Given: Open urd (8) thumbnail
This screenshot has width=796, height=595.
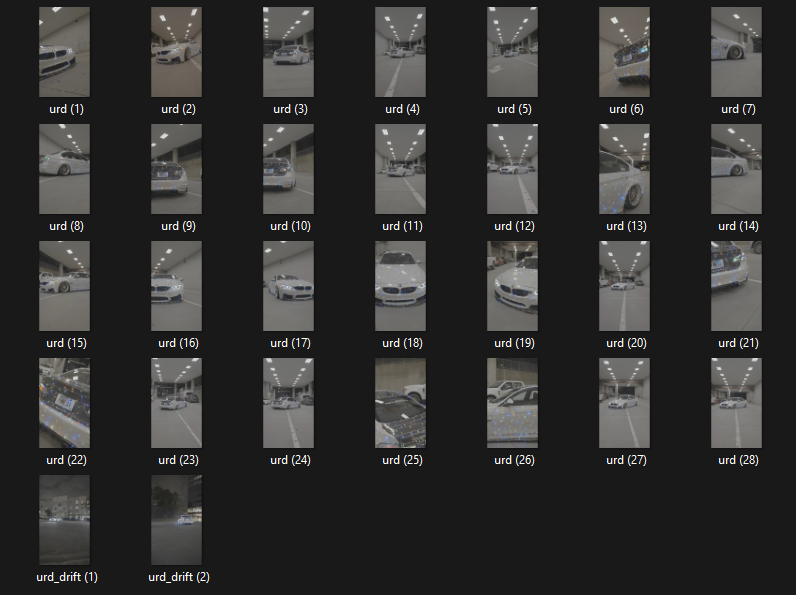Looking at the screenshot, I should tap(64, 169).
